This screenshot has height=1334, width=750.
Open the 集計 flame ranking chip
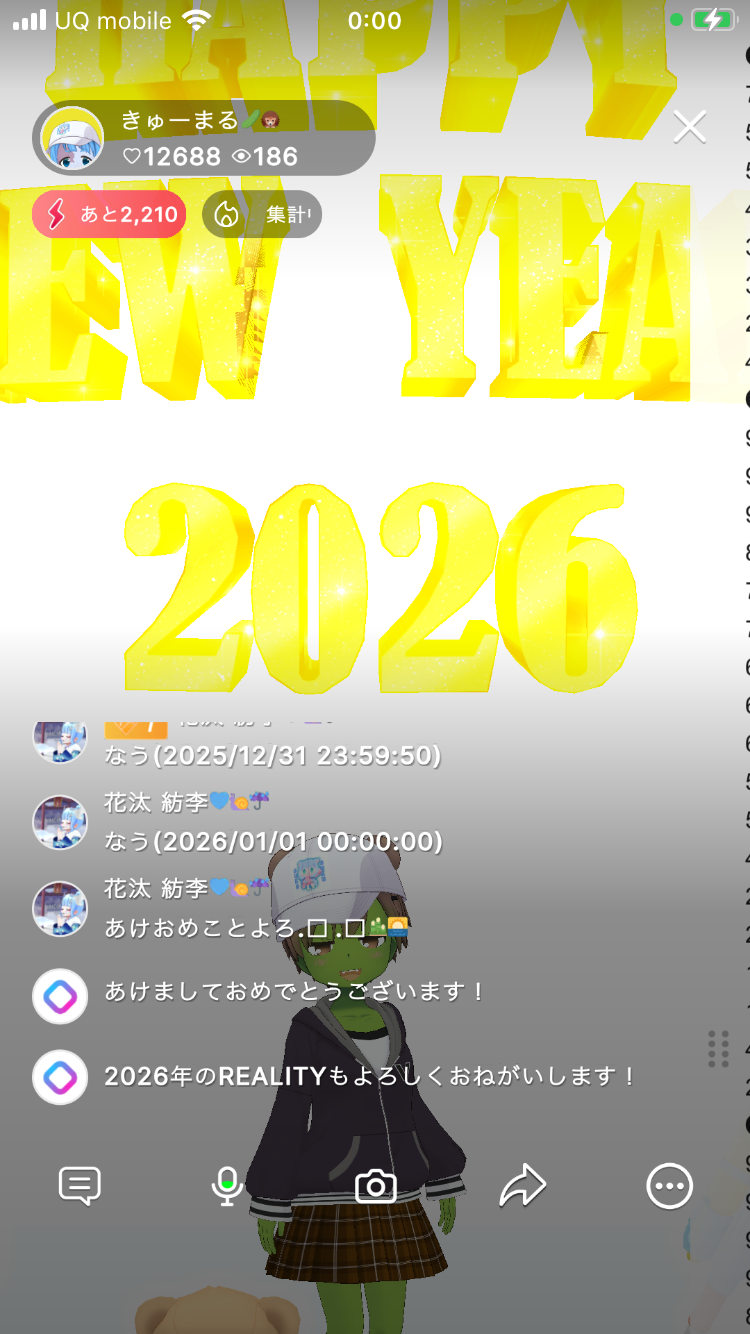(x=262, y=214)
